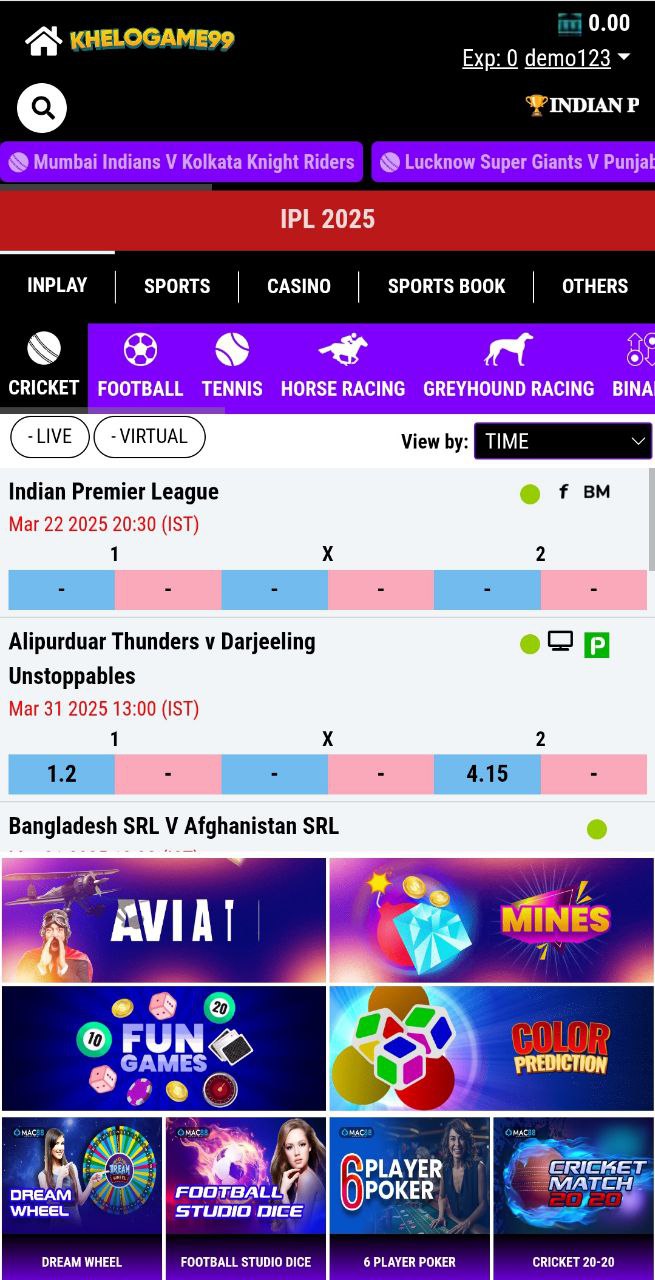Open the Sports Book tab
Image resolution: width=655 pixels, height=1280 pixels.
[x=446, y=286]
